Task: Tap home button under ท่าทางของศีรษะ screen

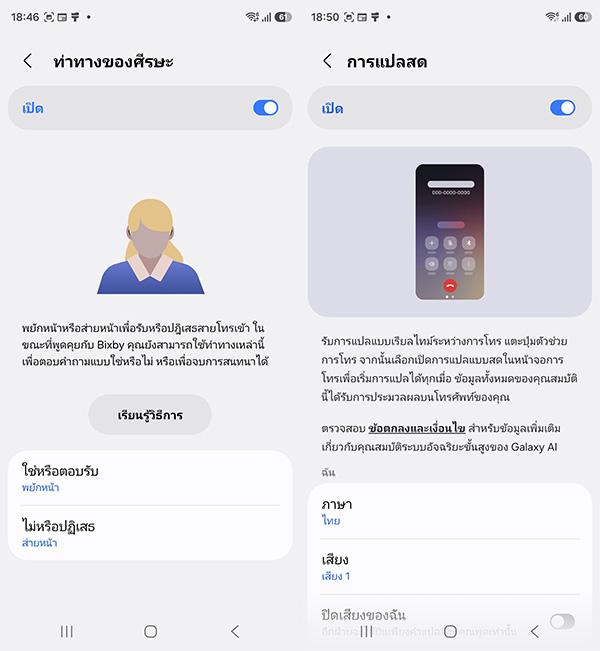Action: 150,632
